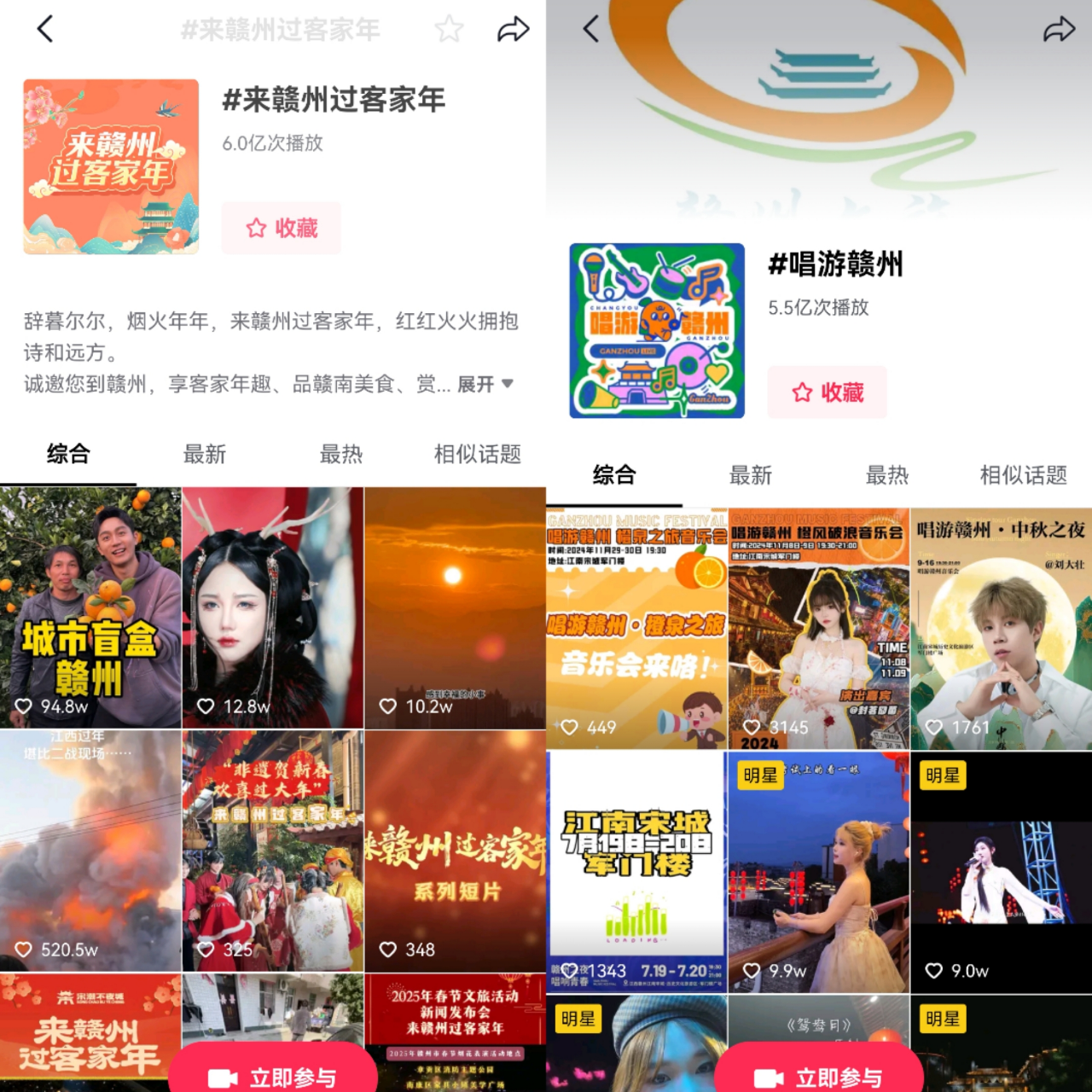Tap the star icon in the 来赣州过客家年 top bar

[449, 30]
